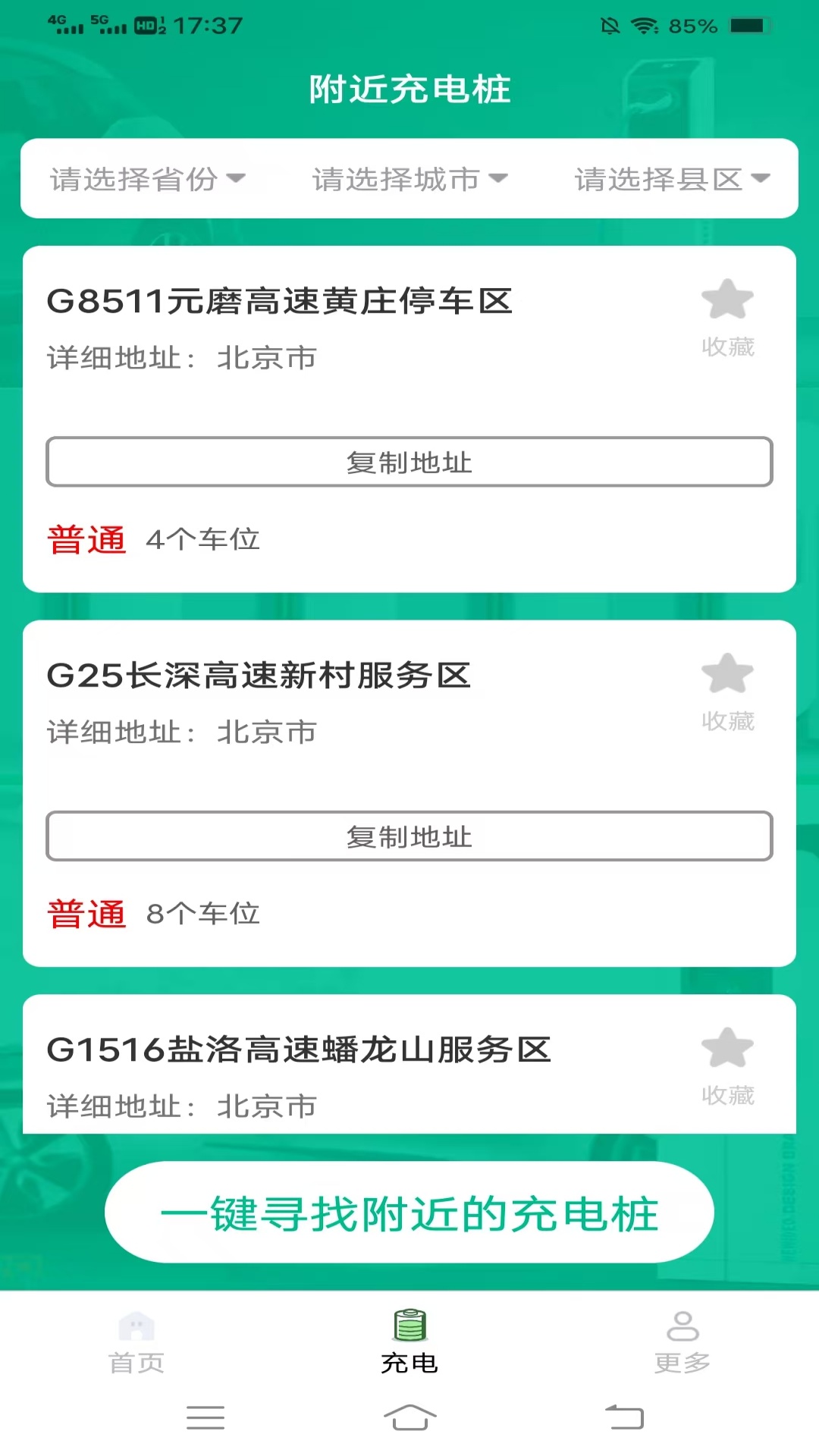Favorite G8511元磨高速黄庄停车区 with the star
This screenshot has height=1456, width=819.
click(x=727, y=300)
